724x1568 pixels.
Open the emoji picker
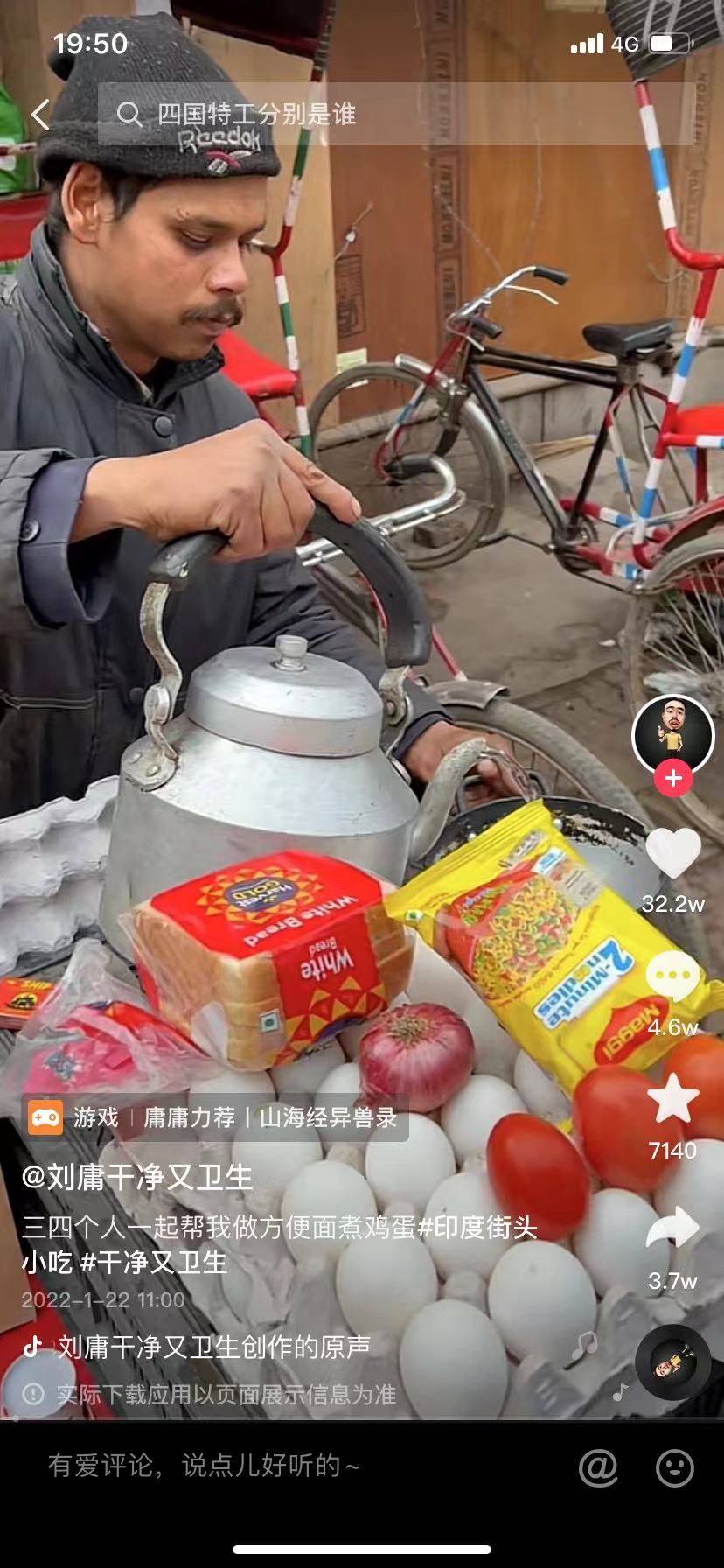tap(675, 1467)
